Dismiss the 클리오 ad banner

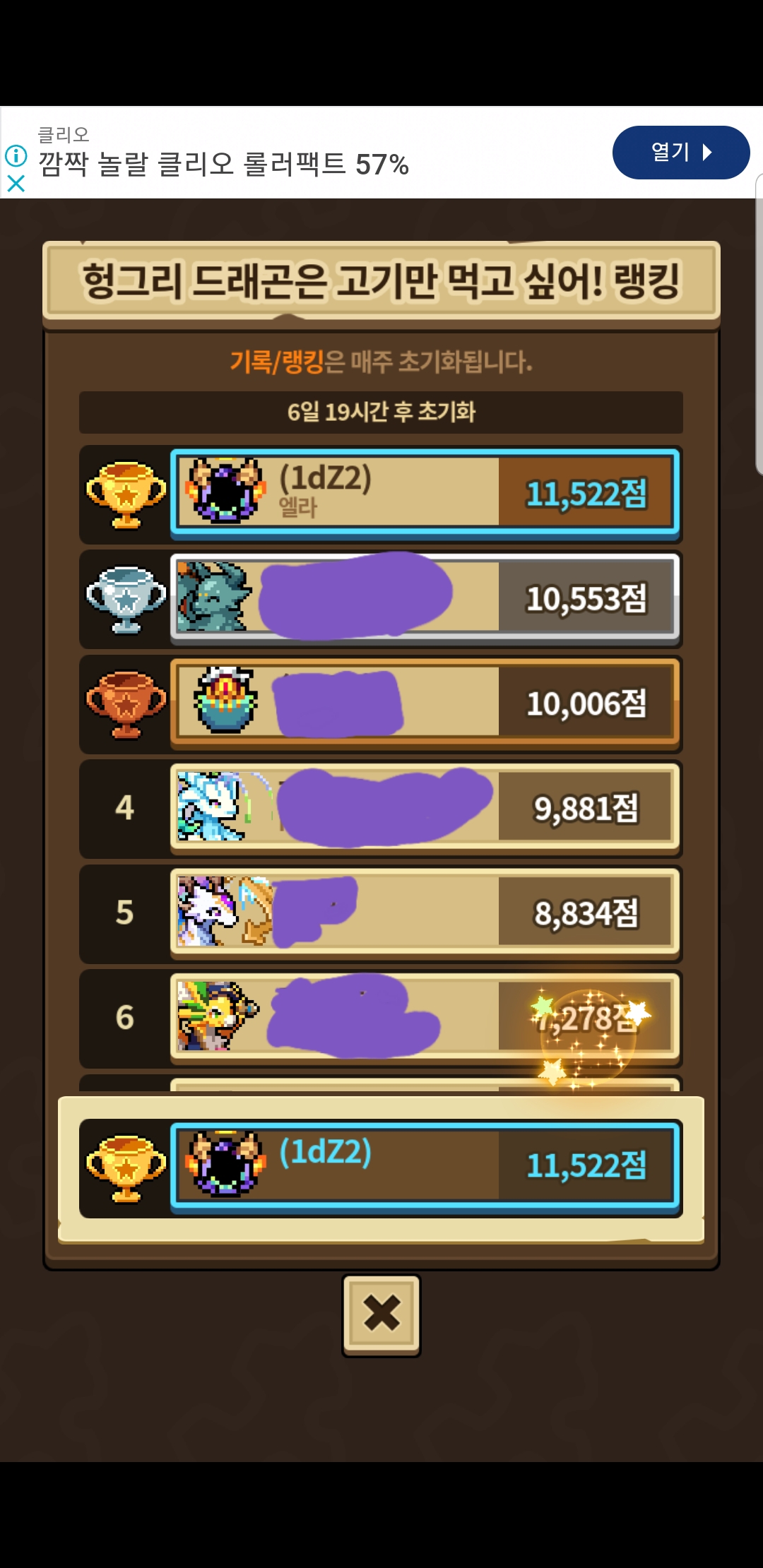[x=16, y=184]
